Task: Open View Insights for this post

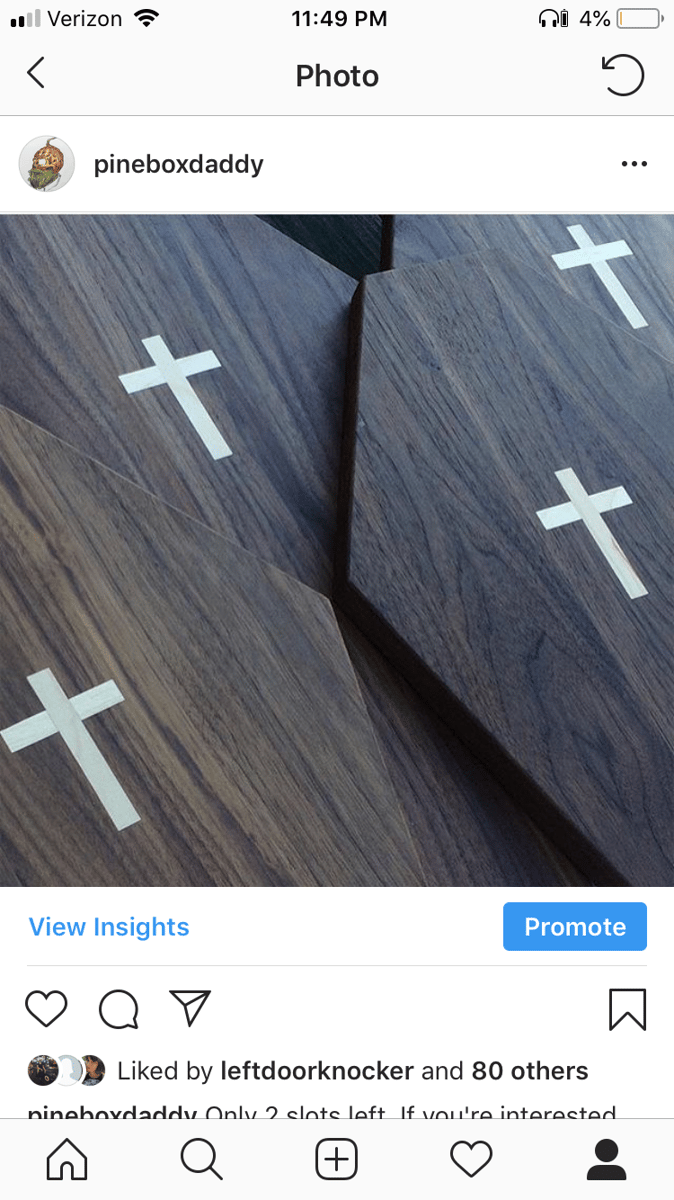Action: 109,927
